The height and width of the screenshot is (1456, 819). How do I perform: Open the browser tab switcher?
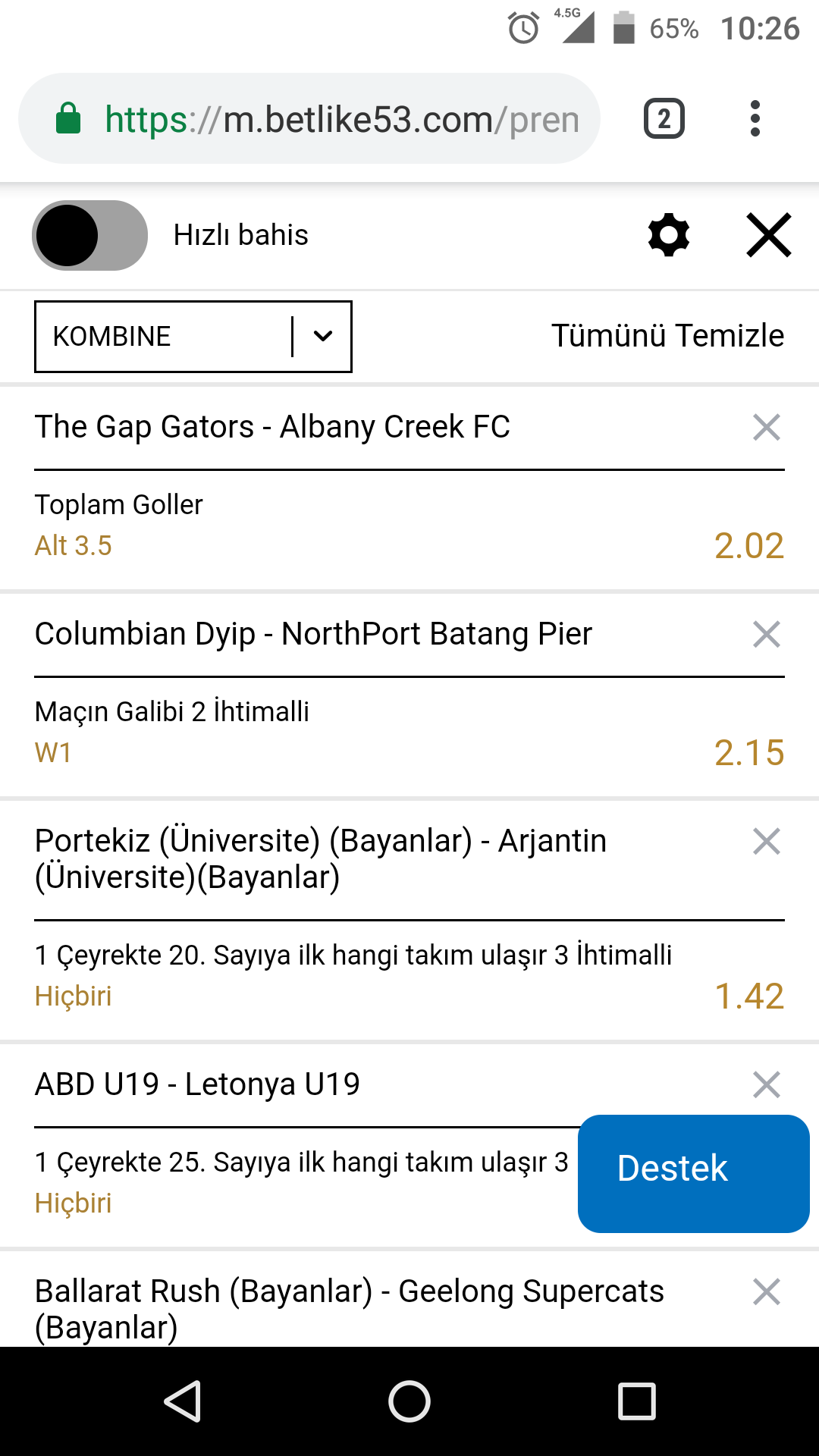point(664,119)
